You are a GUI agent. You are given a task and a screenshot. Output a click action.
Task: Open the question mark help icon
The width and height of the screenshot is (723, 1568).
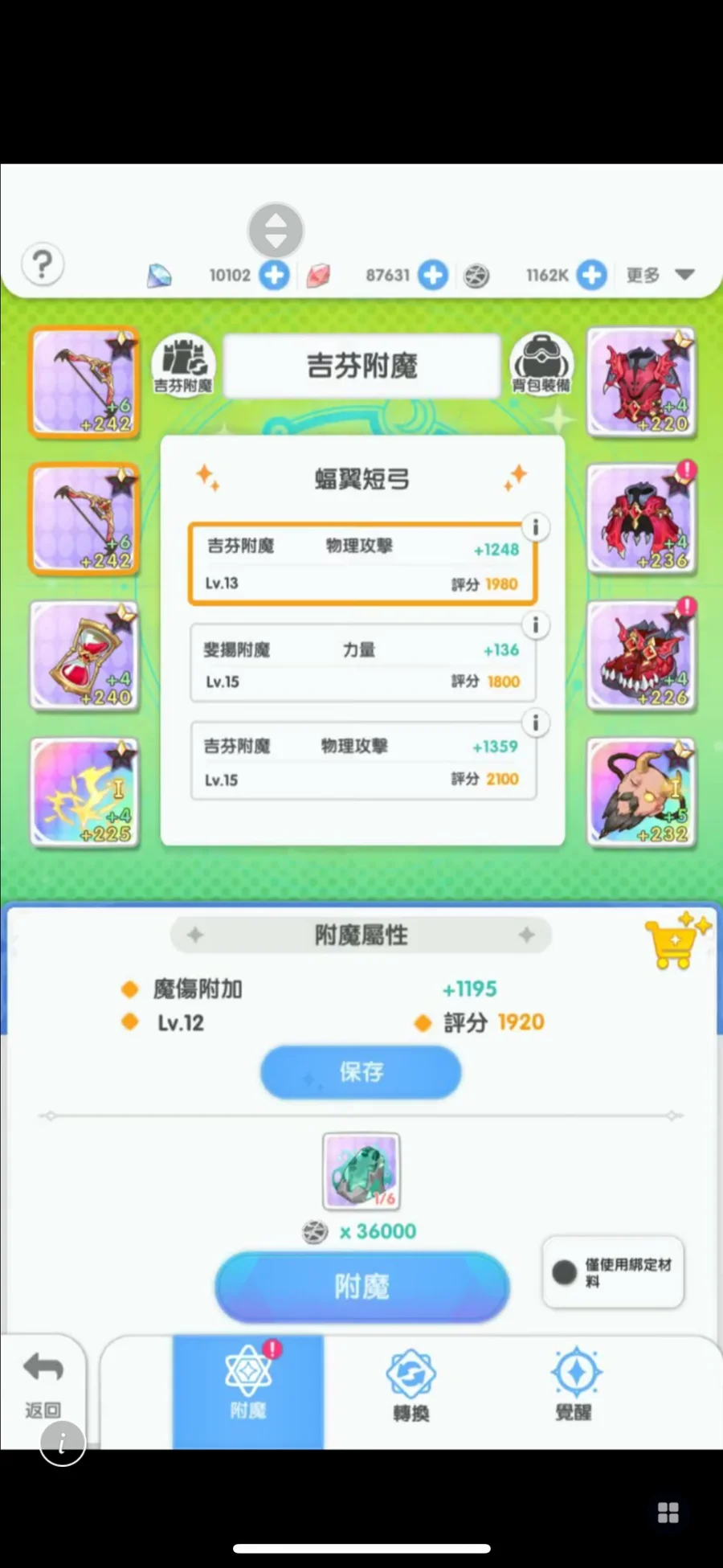(x=43, y=264)
